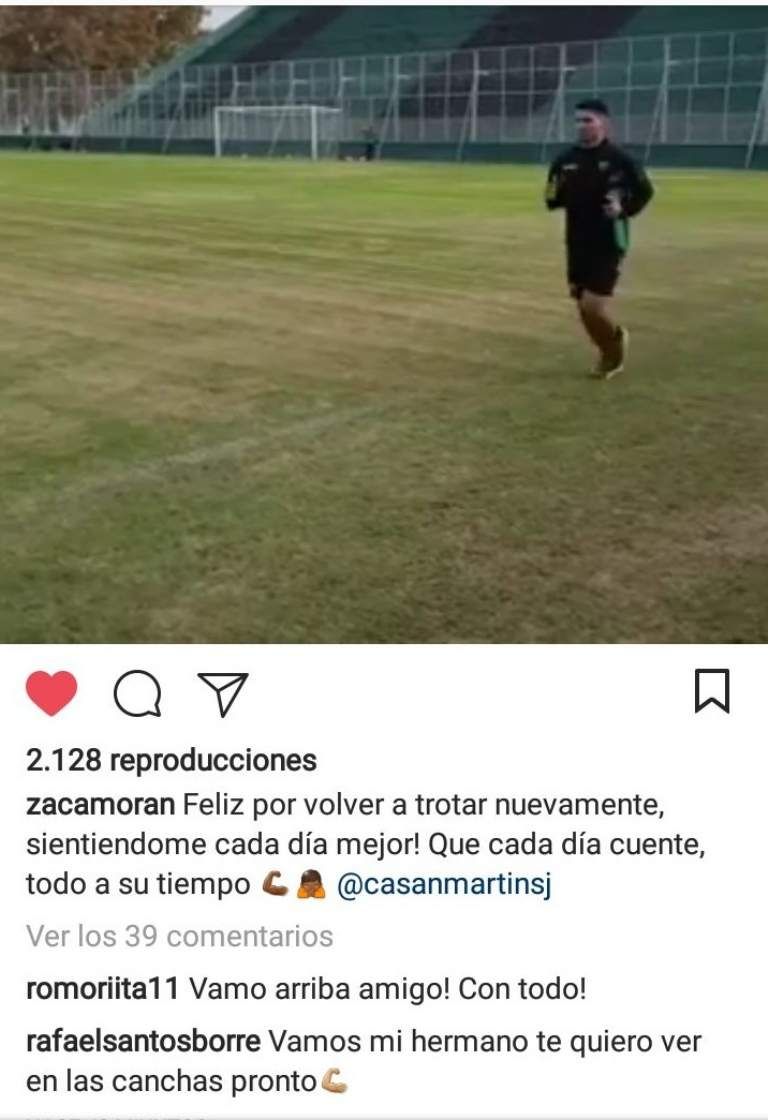Unlike the post with the red heart

(51, 693)
